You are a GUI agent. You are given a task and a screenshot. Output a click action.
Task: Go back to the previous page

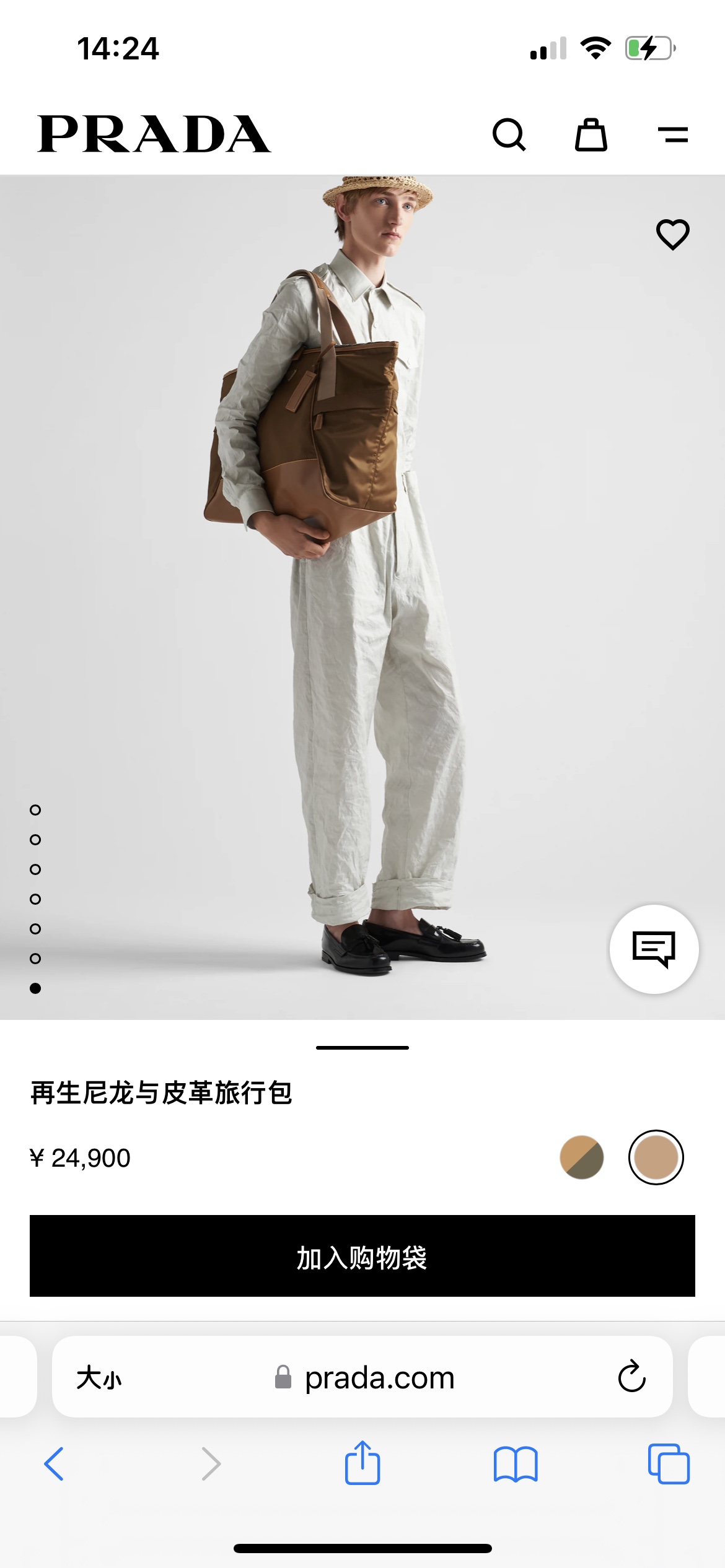coord(54,1464)
